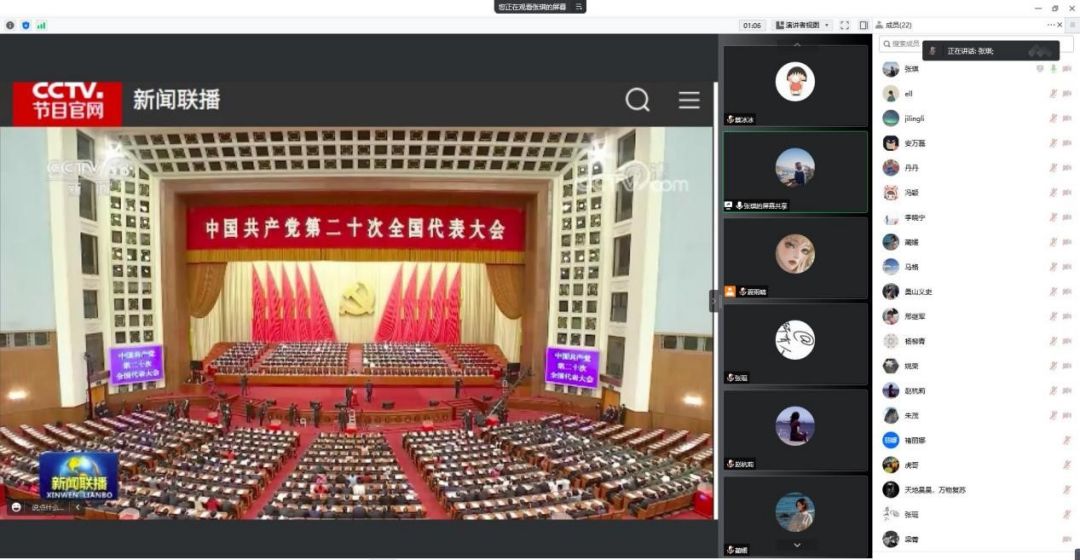Viewport: 1080px width, 560px height.
Task: Open the search icon in 新闻联播 header
Action: coord(637,100)
